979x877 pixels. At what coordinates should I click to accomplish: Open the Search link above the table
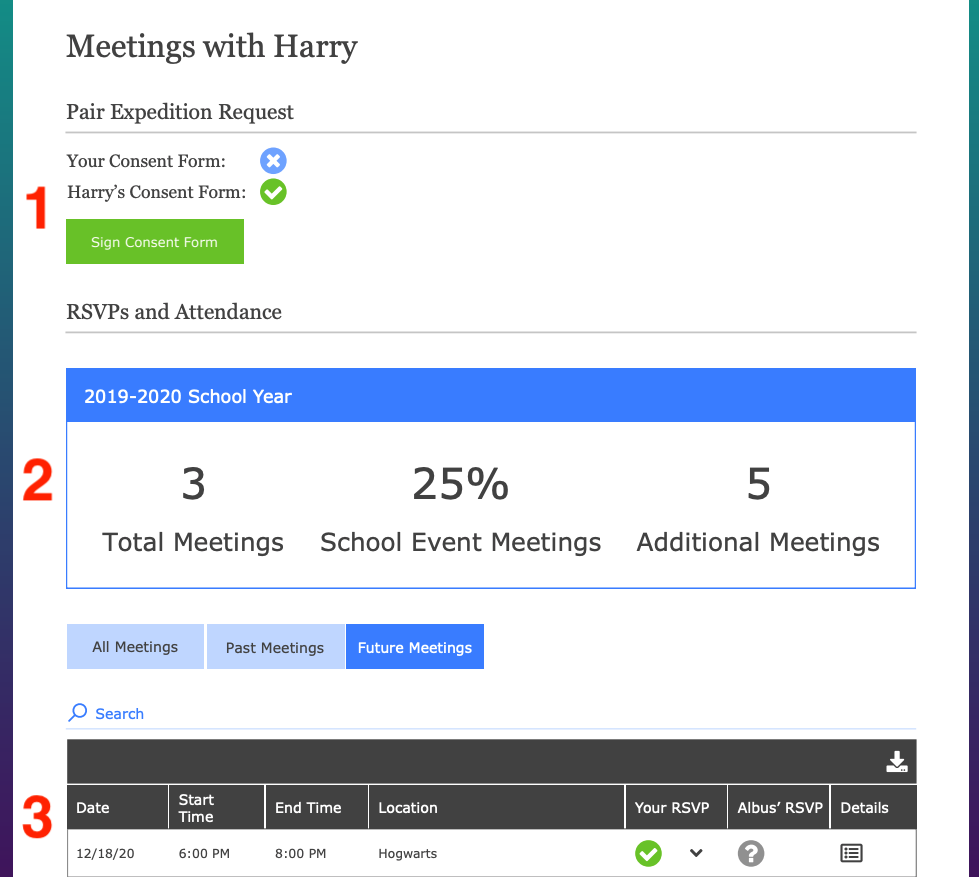tap(107, 713)
